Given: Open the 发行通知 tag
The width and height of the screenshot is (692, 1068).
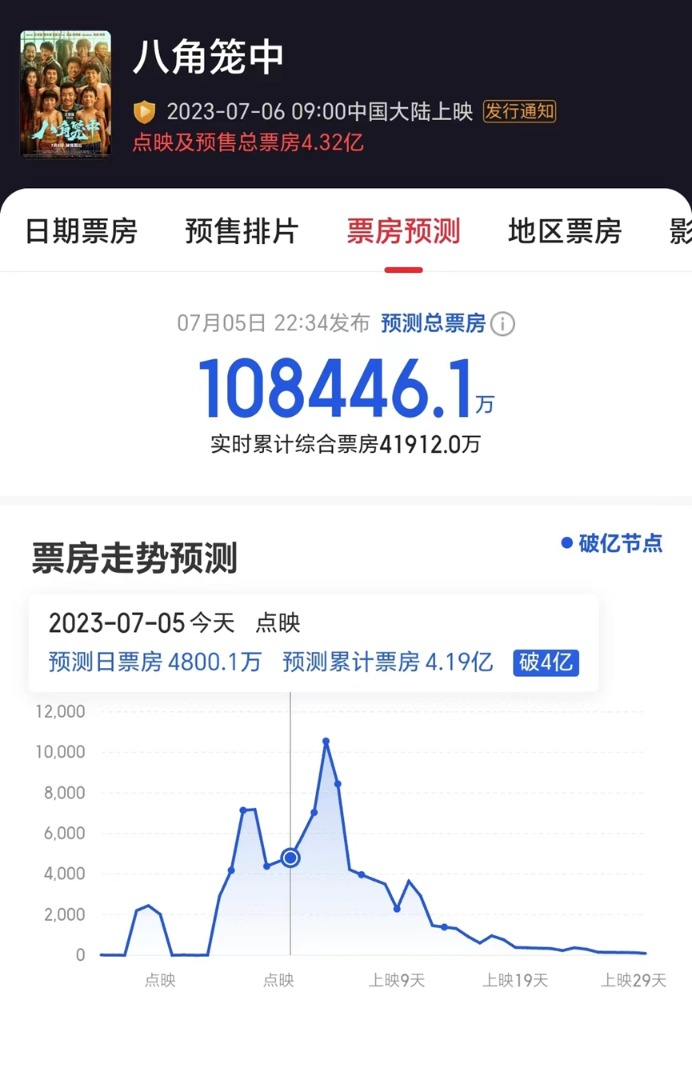Looking at the screenshot, I should [519, 111].
